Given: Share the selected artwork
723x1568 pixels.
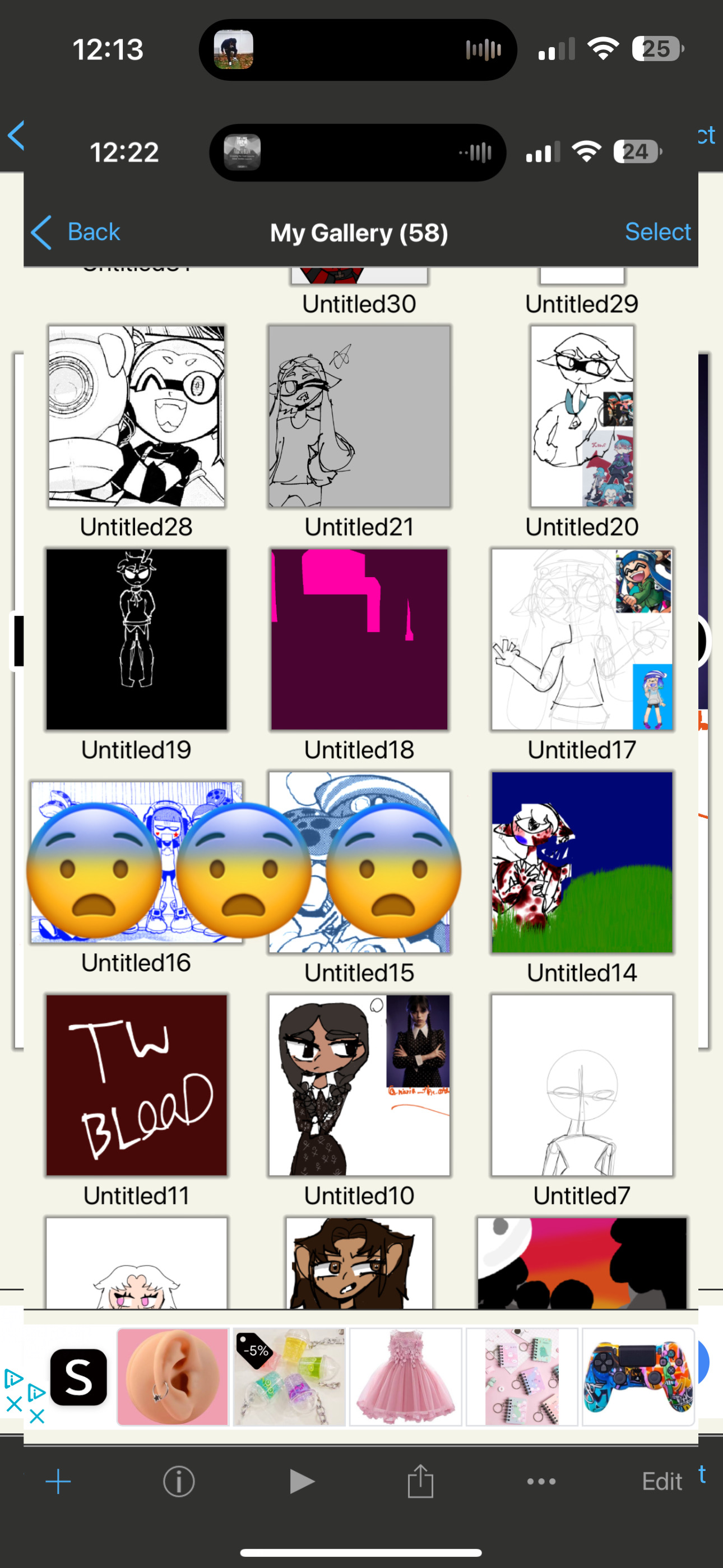Looking at the screenshot, I should pyautogui.click(x=420, y=1481).
